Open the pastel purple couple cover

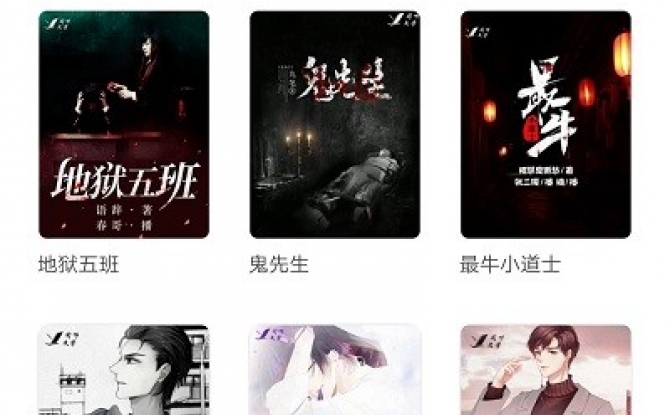tap(334, 370)
